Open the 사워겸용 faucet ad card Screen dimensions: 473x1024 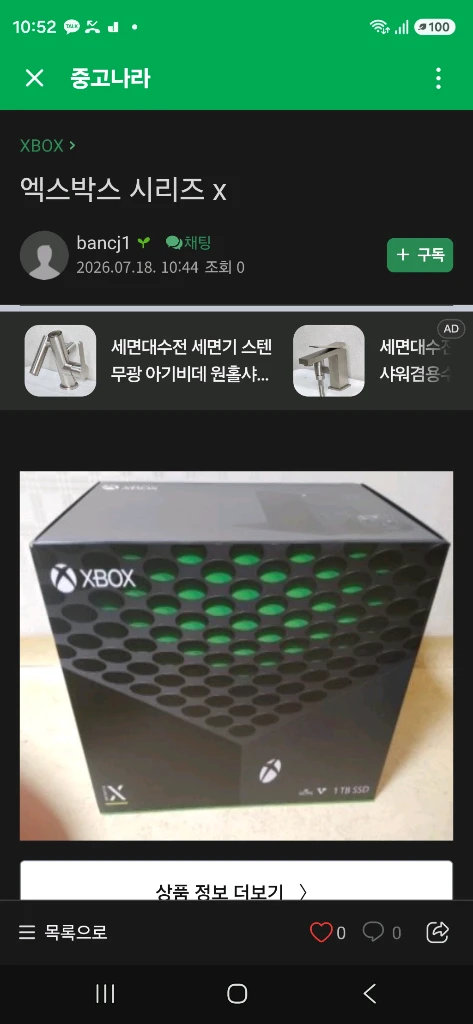[382, 360]
